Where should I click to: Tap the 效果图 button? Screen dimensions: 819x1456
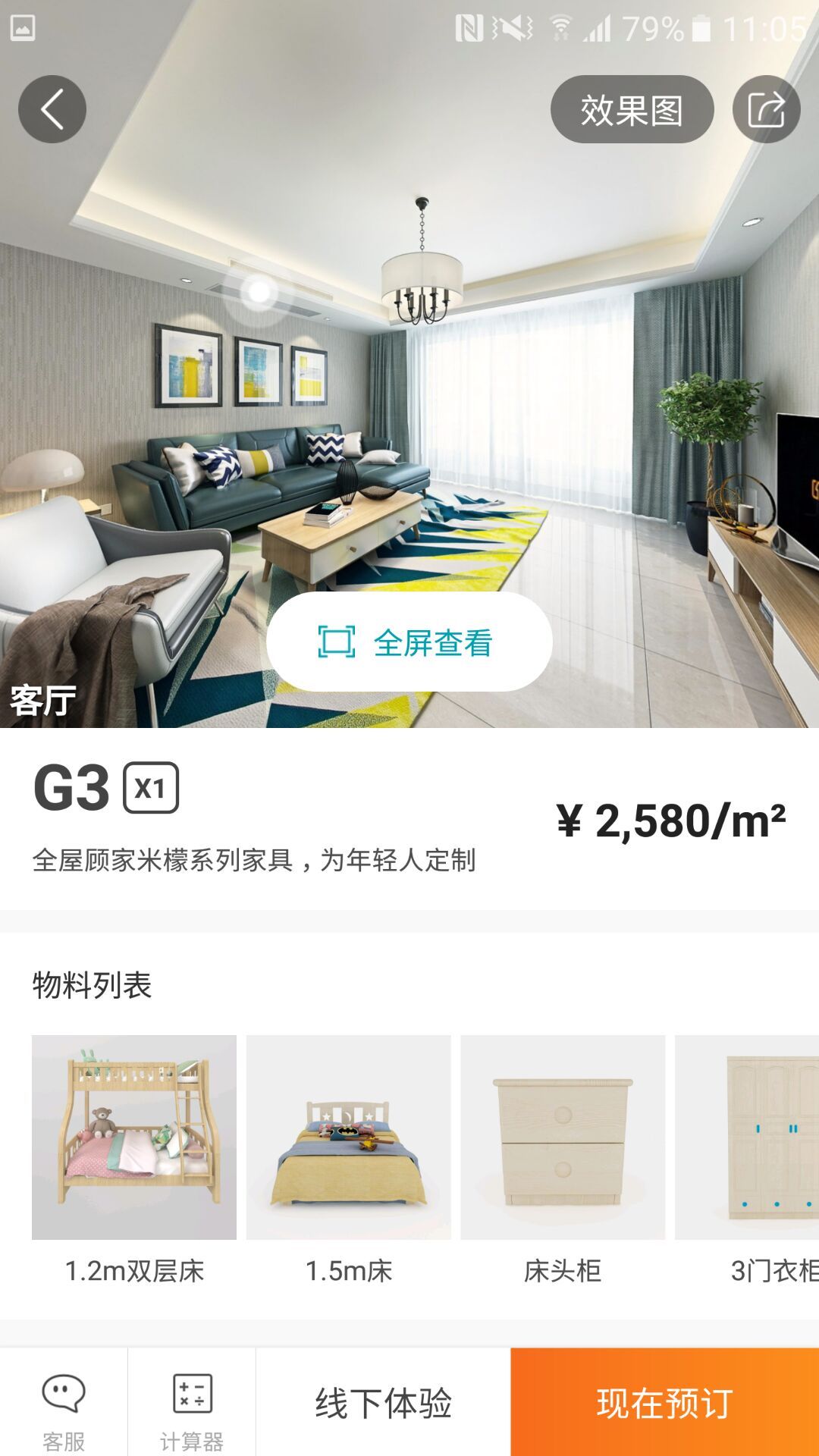click(x=632, y=109)
